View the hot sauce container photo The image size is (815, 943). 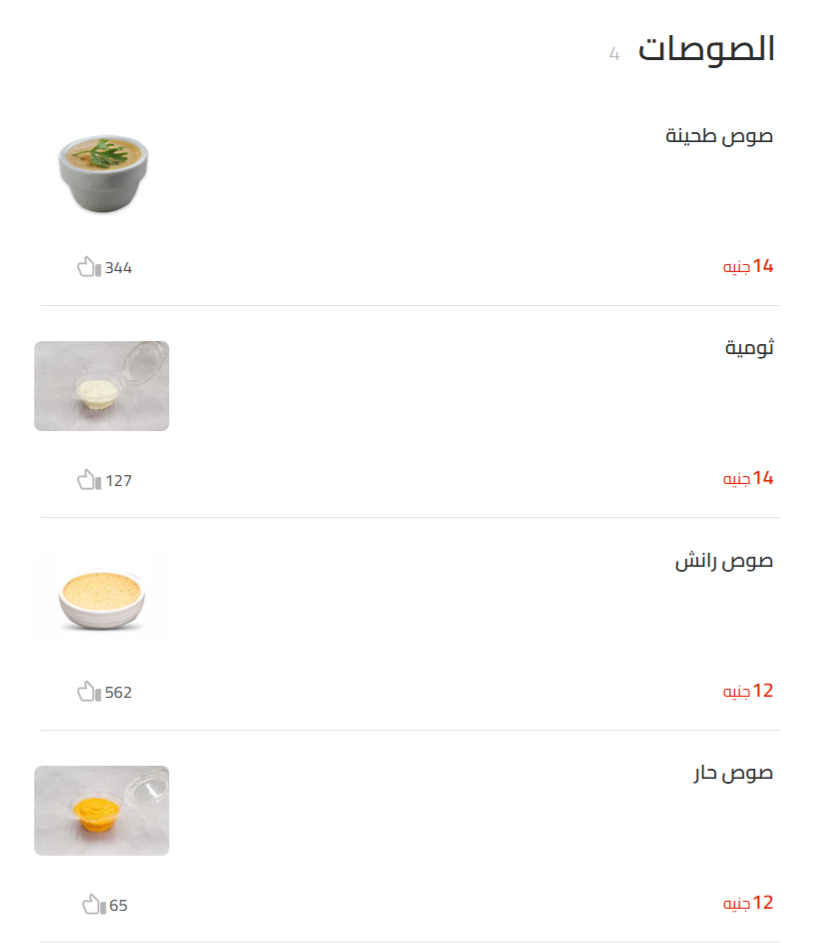pos(101,810)
